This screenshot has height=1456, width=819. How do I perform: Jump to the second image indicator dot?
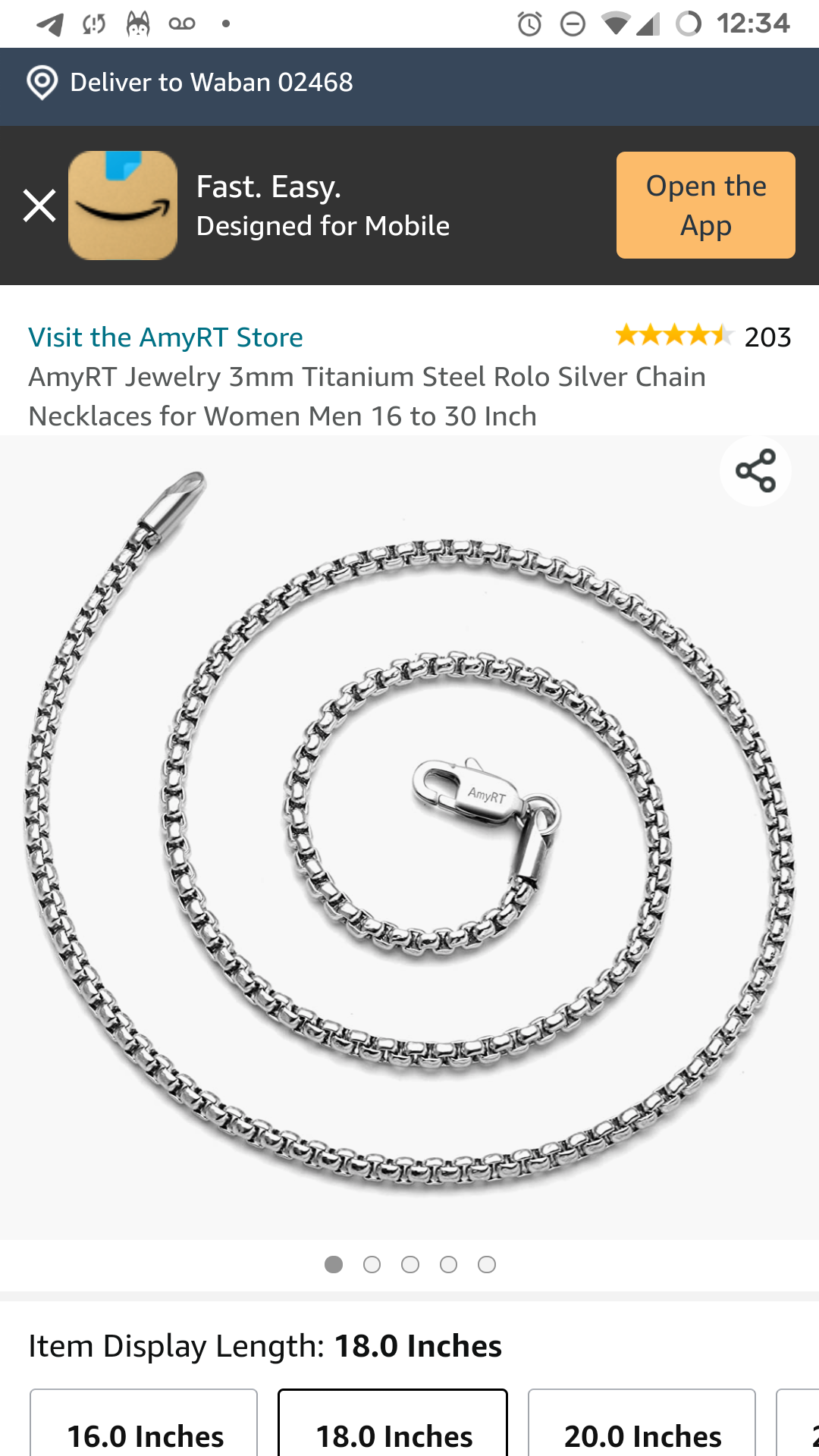[x=372, y=1264]
